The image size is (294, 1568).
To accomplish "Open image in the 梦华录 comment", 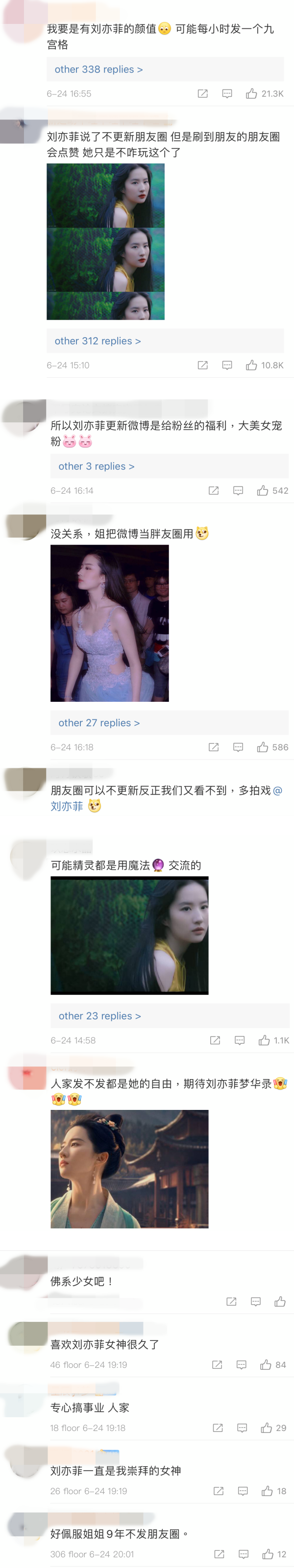I will [x=129, y=1169].
